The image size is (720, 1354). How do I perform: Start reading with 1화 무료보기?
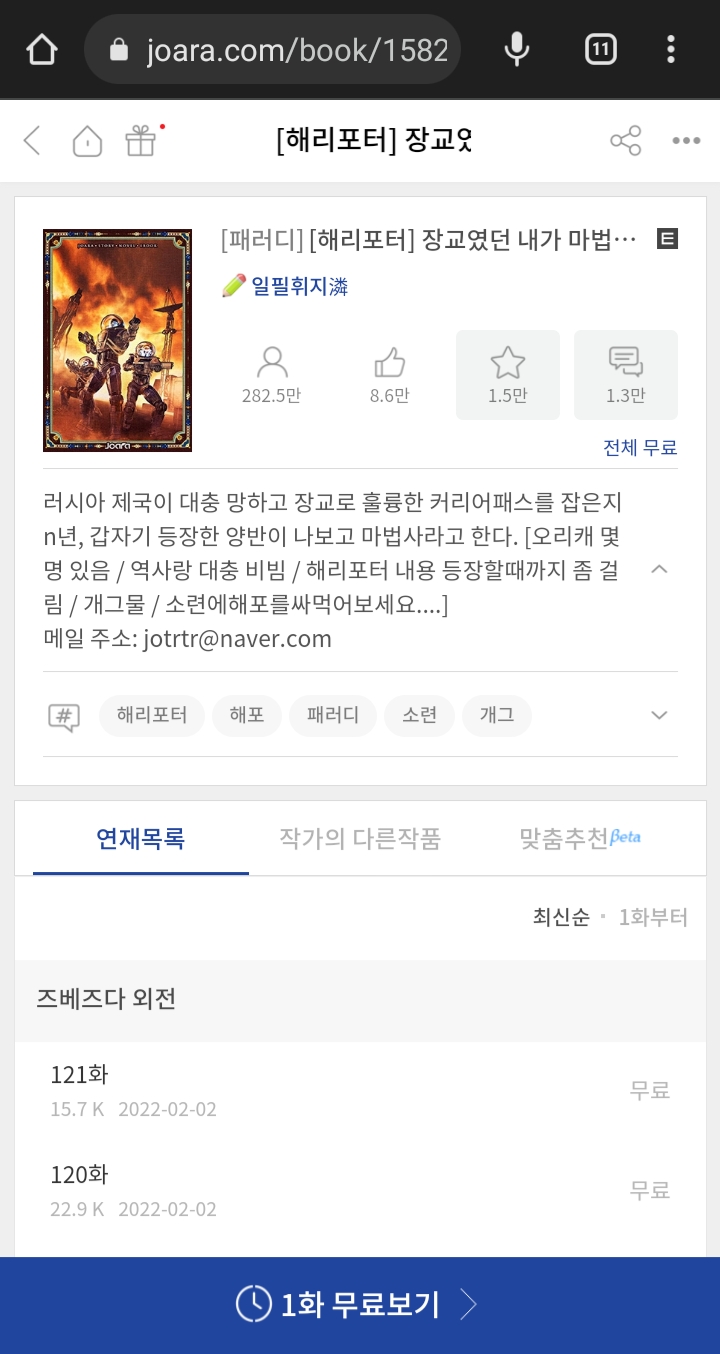(x=360, y=1304)
